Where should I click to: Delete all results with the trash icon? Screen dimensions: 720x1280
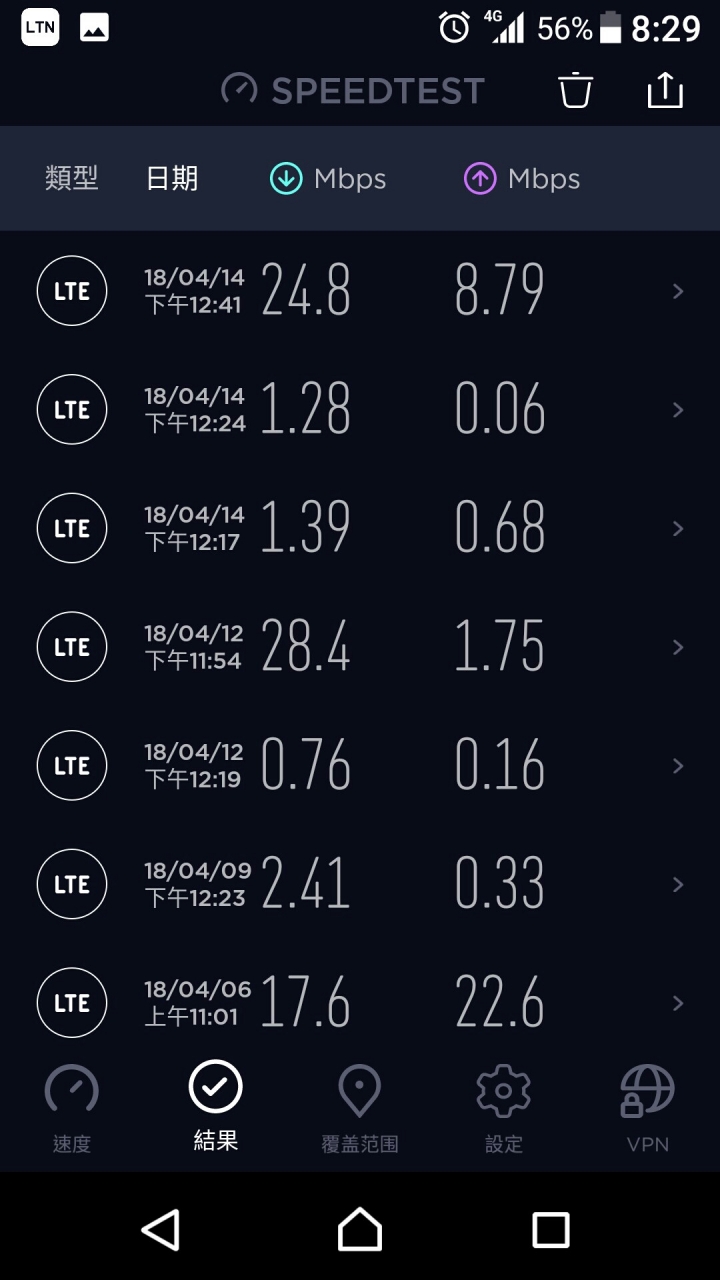tap(575, 90)
